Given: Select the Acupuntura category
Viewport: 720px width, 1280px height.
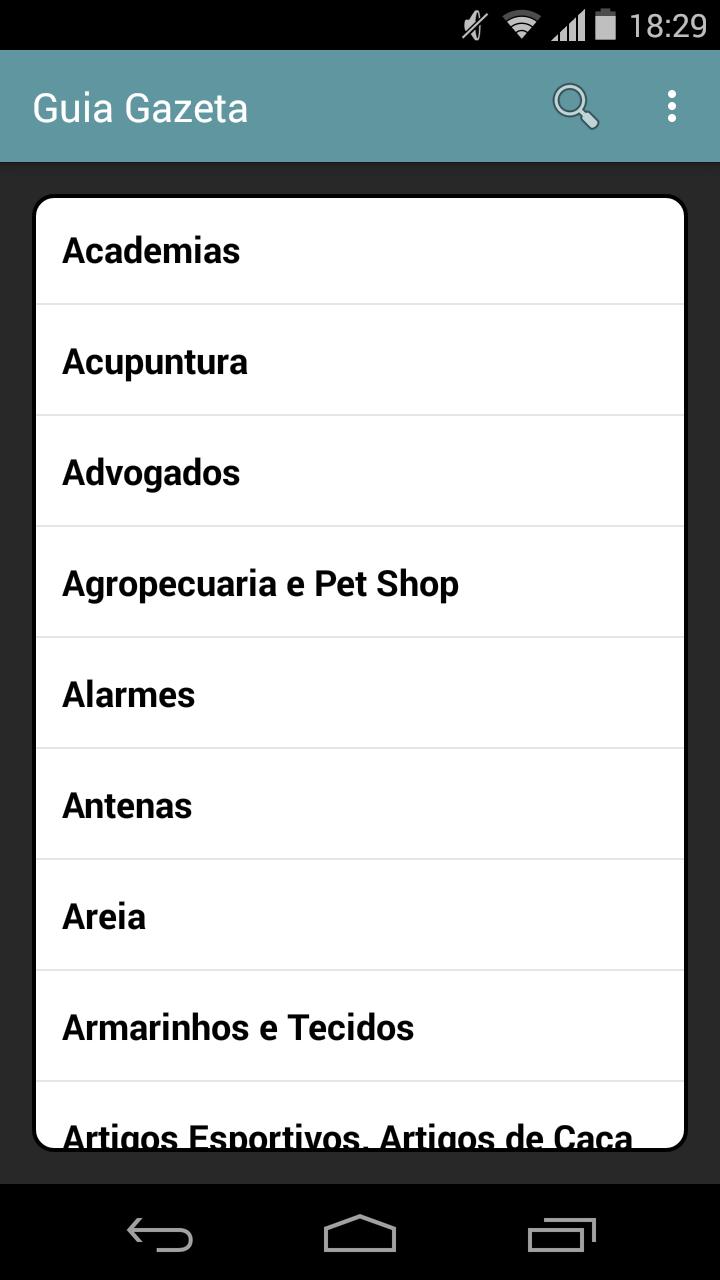Looking at the screenshot, I should (x=360, y=361).
